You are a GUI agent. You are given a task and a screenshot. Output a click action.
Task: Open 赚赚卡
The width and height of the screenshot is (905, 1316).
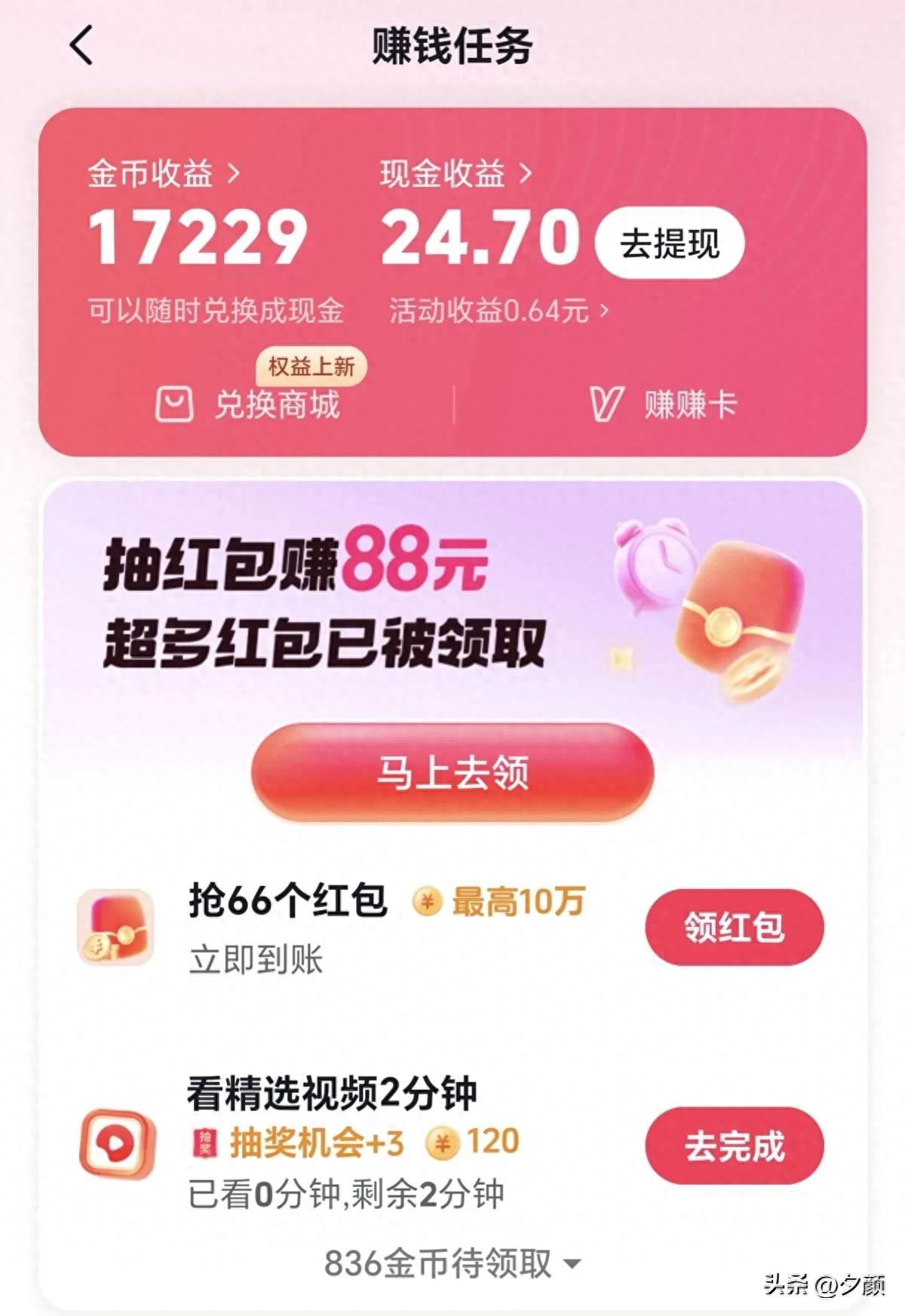tap(664, 404)
